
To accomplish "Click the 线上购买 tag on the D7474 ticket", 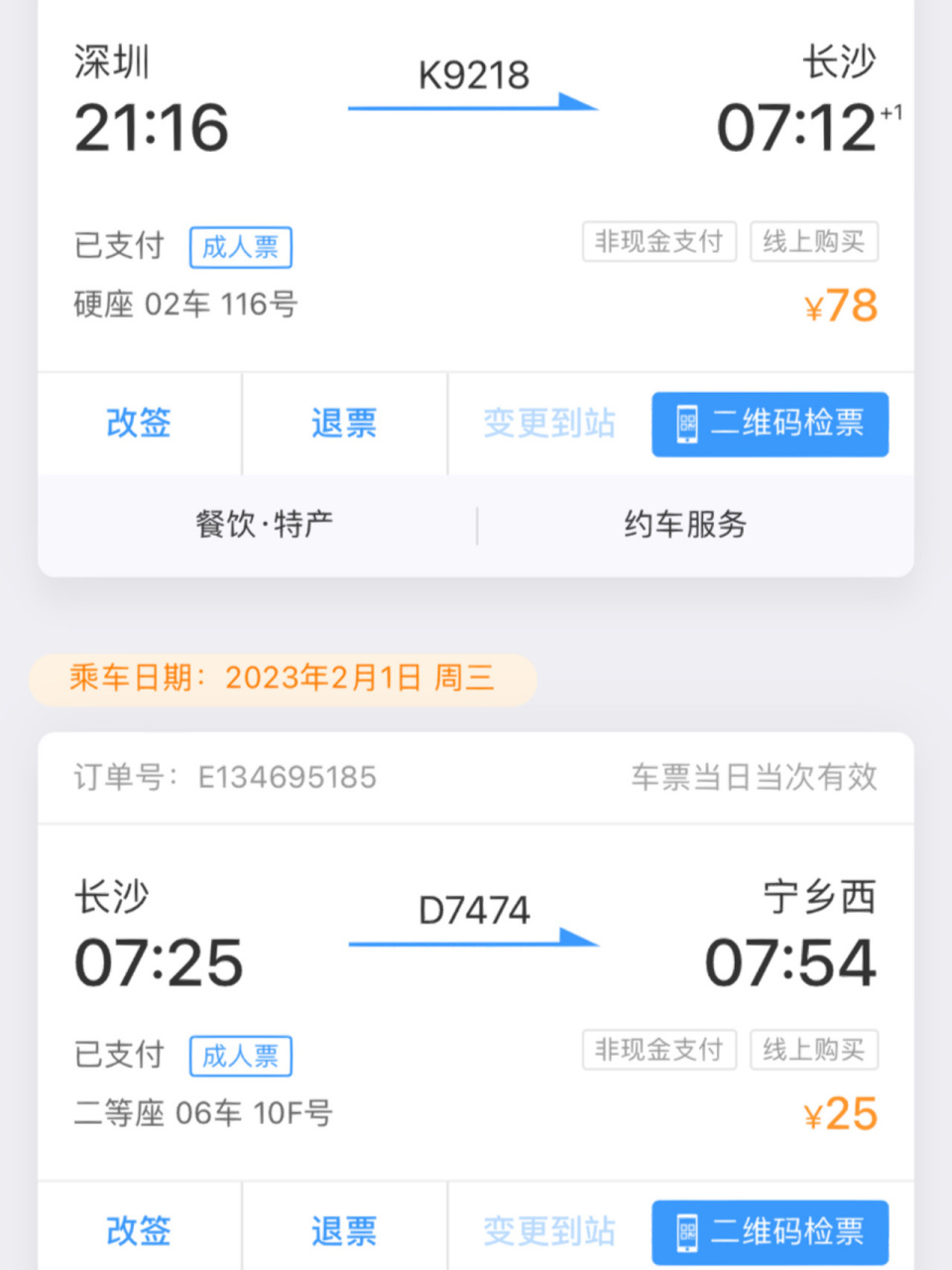I will click(814, 1050).
